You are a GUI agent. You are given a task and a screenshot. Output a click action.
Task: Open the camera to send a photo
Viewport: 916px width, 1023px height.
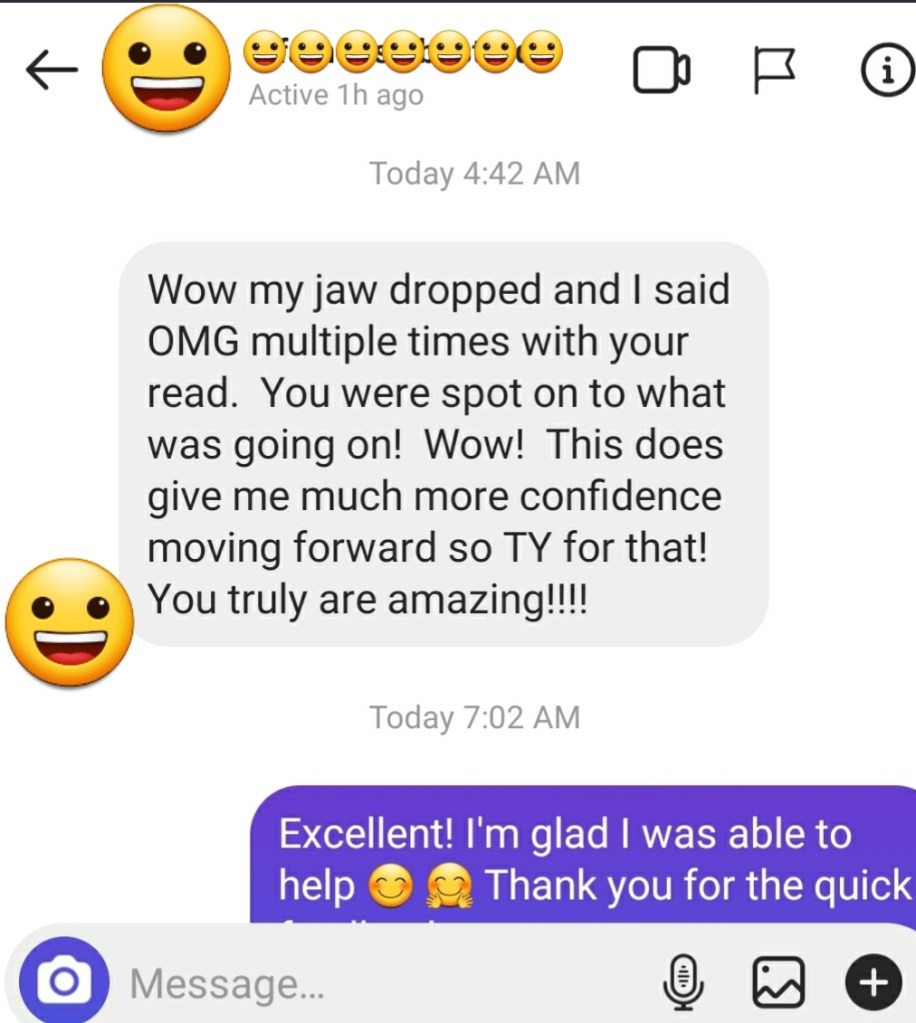pos(65,983)
